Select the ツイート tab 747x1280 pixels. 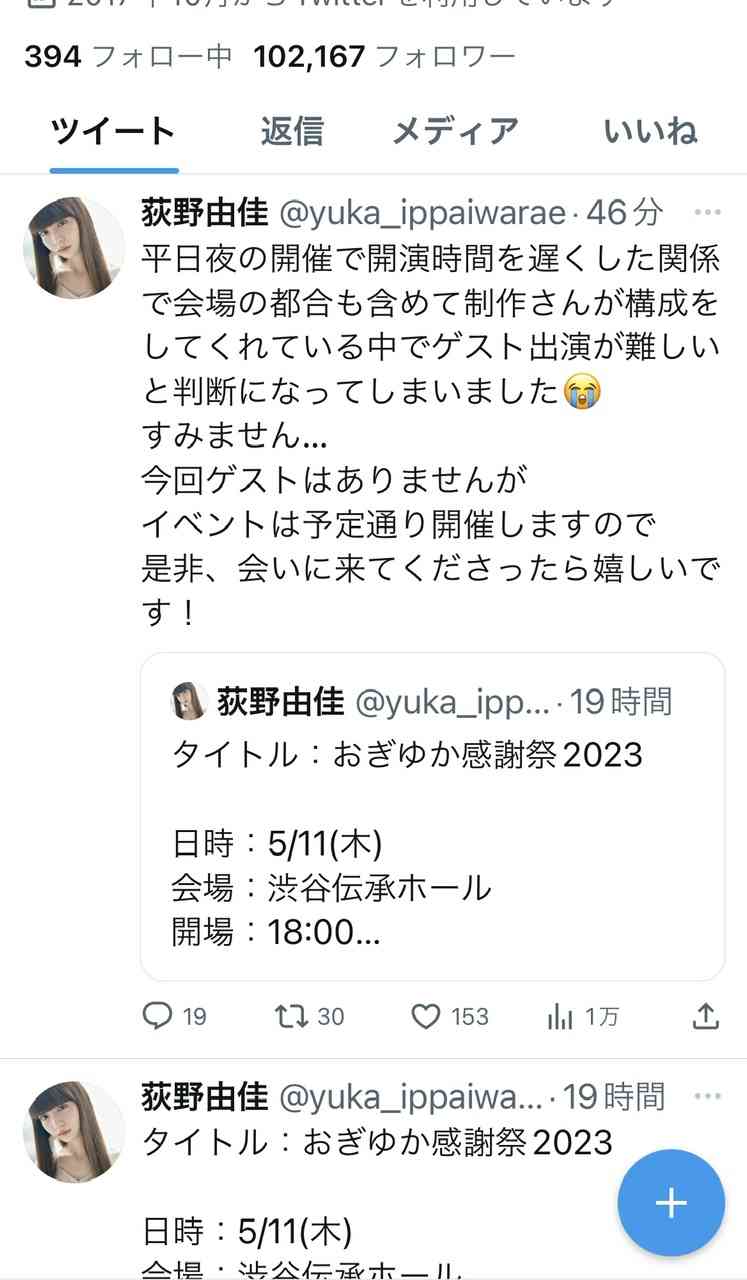(x=113, y=131)
